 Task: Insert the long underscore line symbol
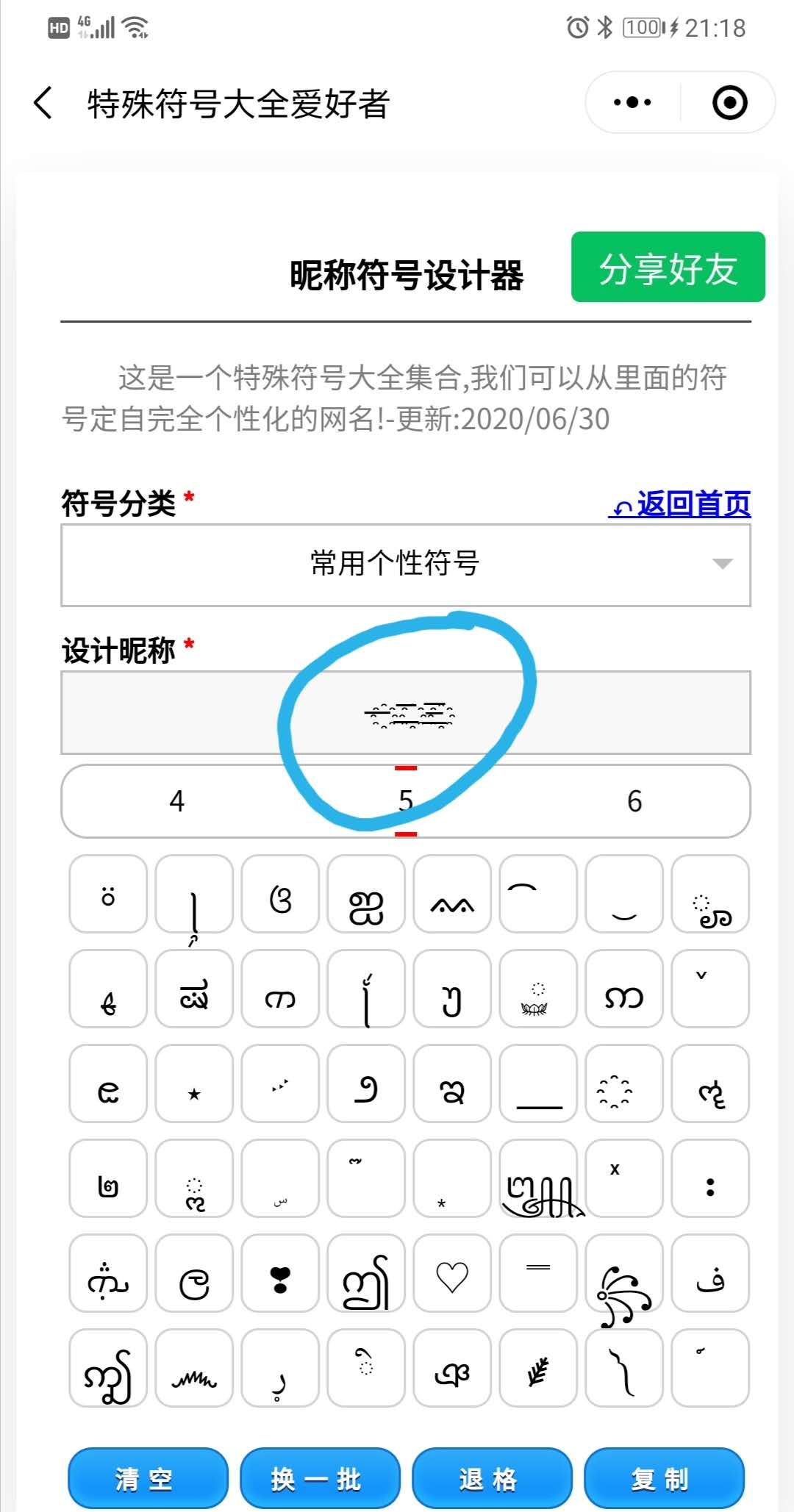[x=538, y=1083]
